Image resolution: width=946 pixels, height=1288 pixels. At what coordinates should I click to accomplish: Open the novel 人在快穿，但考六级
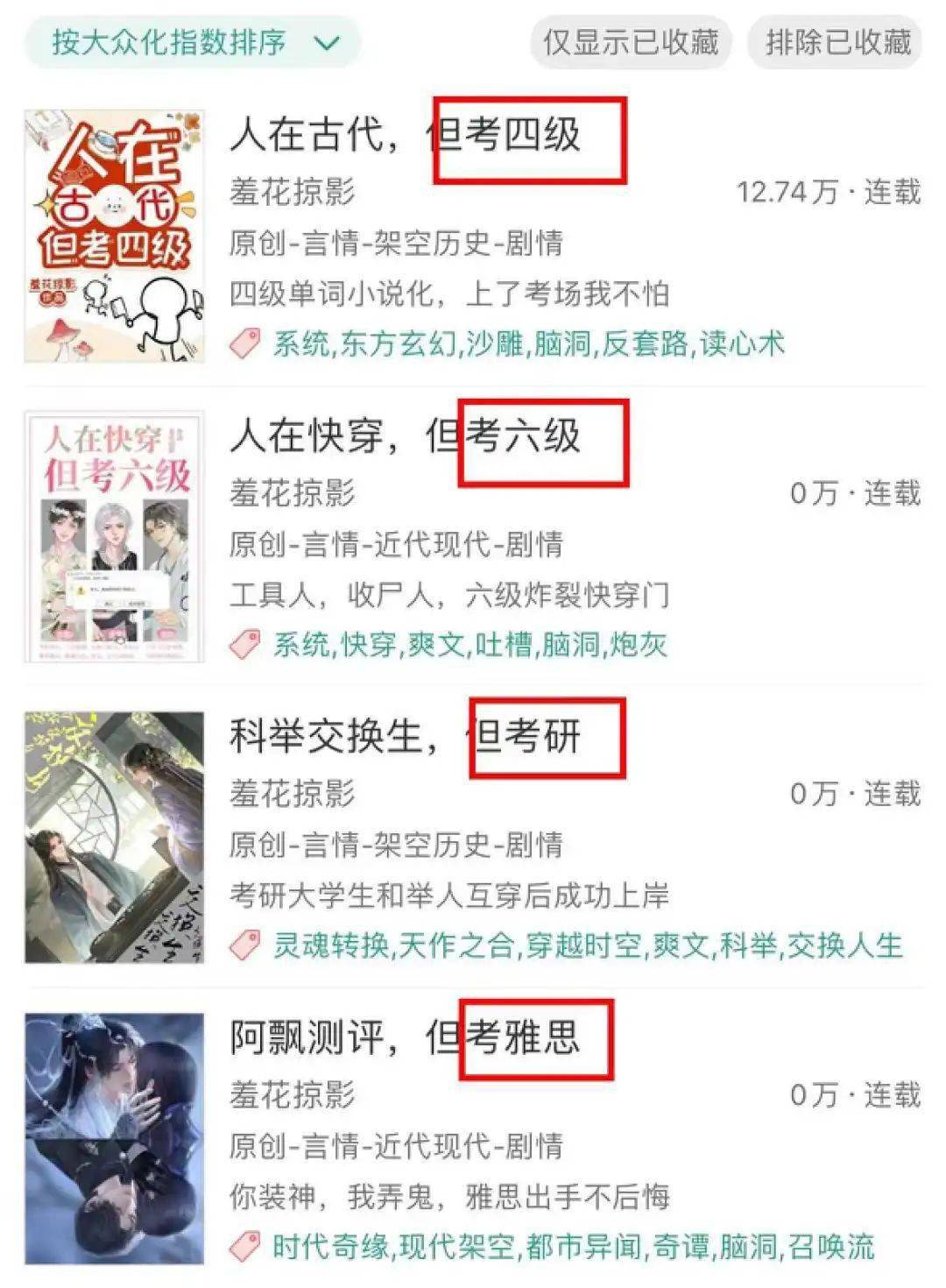[x=405, y=436]
